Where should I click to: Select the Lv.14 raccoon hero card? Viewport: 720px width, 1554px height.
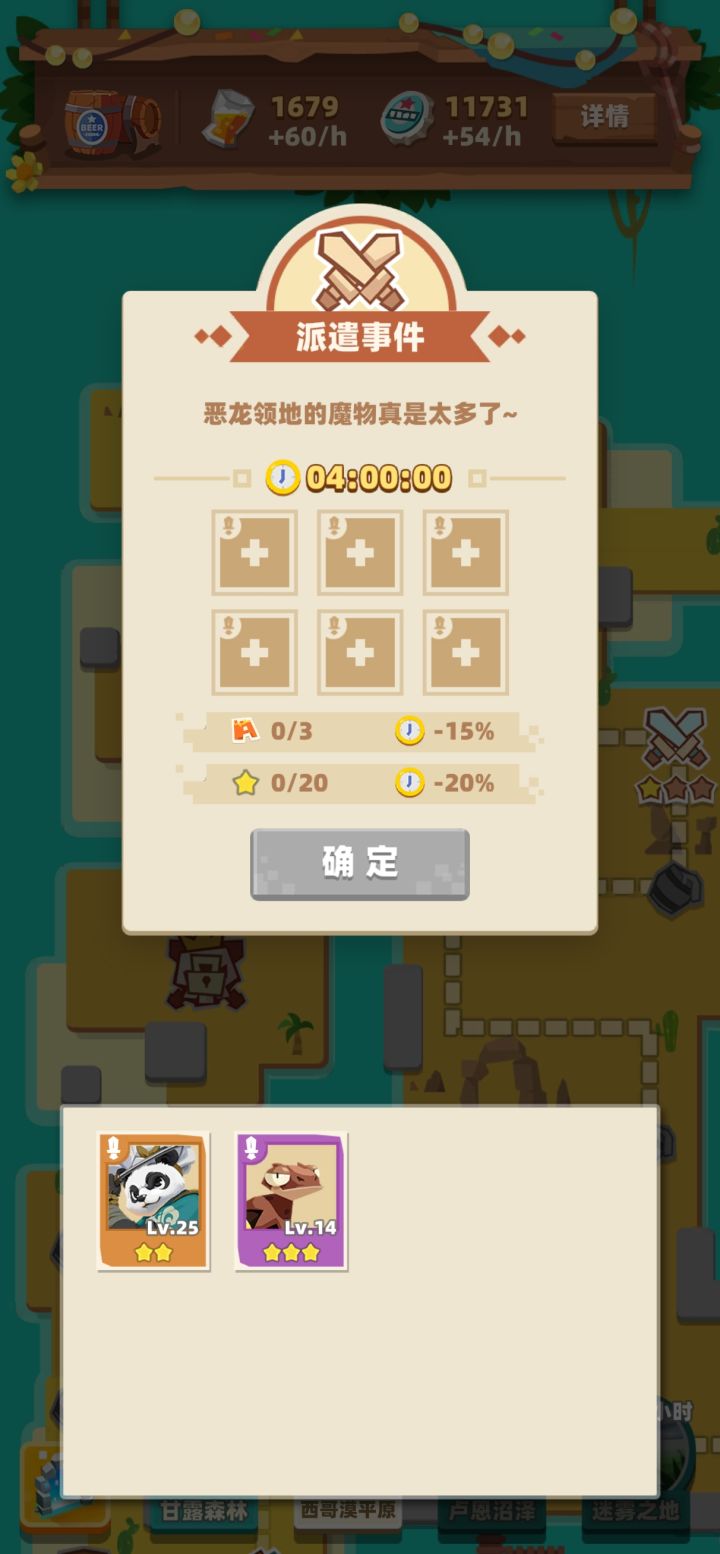[x=290, y=1195]
